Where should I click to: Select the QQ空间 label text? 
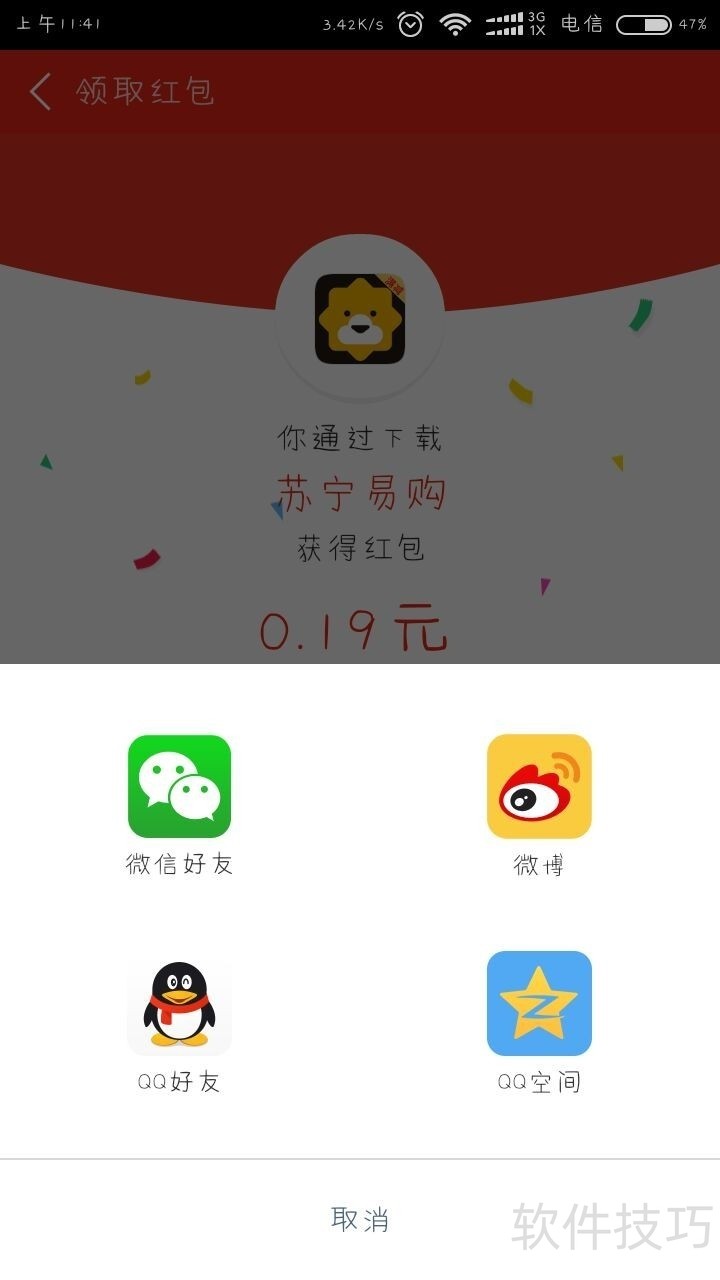coord(540,1081)
